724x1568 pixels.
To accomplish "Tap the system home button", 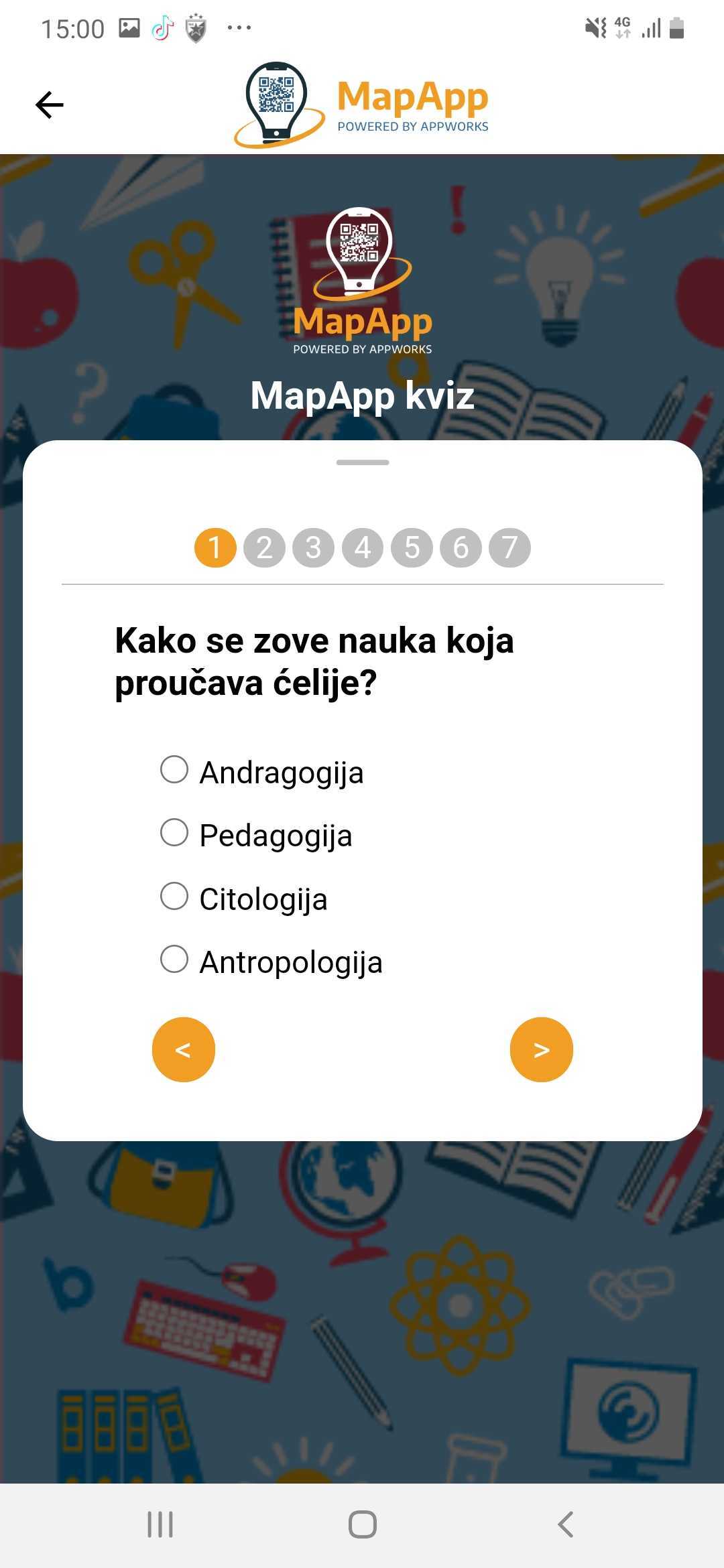I will [362, 1524].
